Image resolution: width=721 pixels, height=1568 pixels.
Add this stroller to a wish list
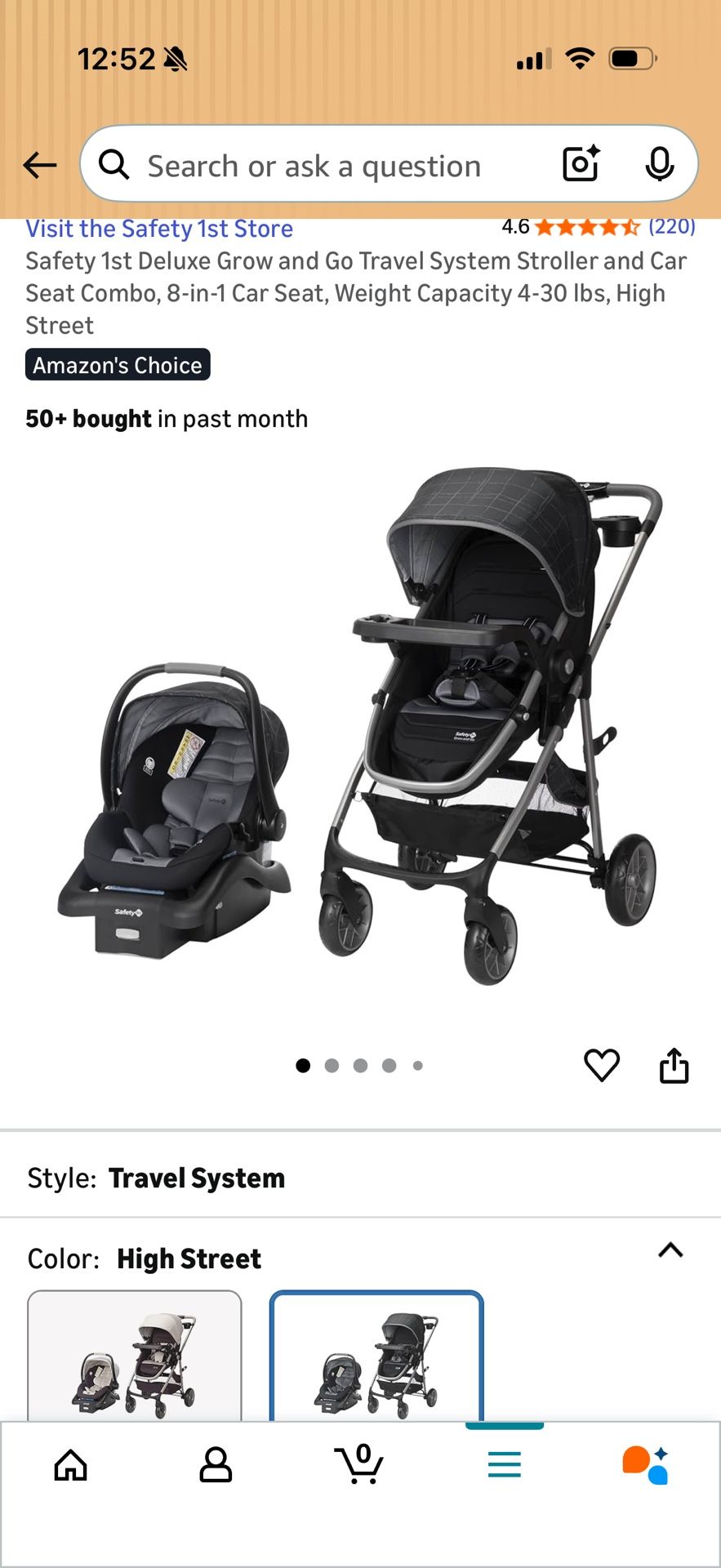click(602, 1065)
